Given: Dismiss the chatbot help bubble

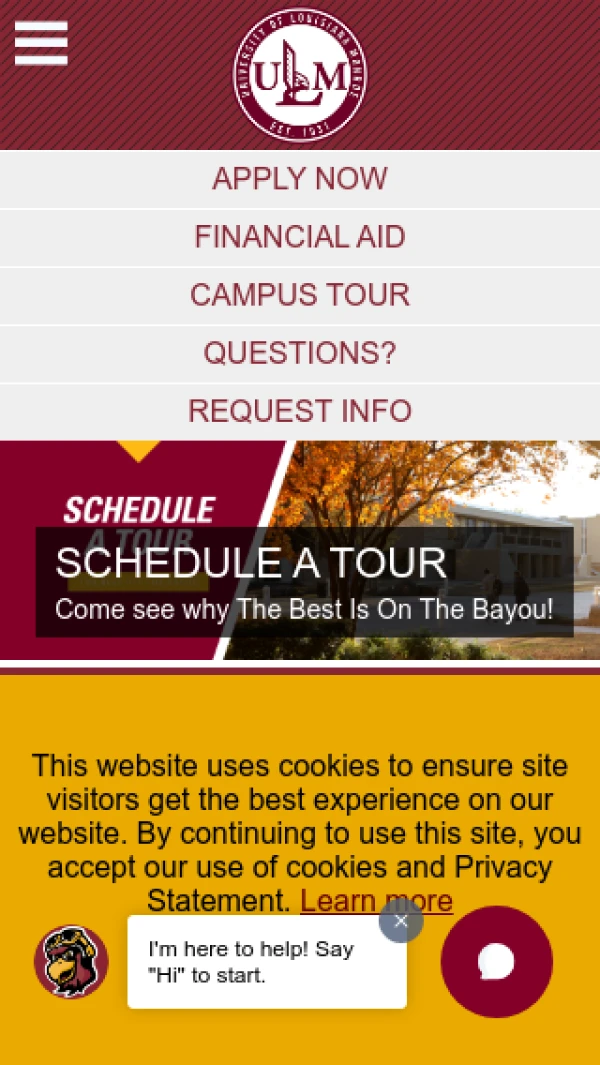Looking at the screenshot, I should point(401,921).
